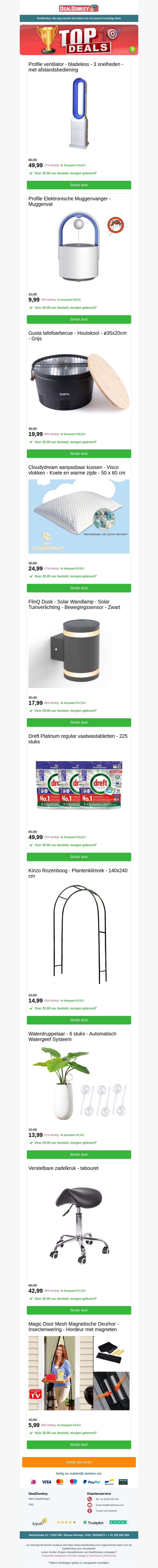158x1568 pixels.
Task: View the Gusta tafelbarbecue deal button
Action: click(79, 453)
